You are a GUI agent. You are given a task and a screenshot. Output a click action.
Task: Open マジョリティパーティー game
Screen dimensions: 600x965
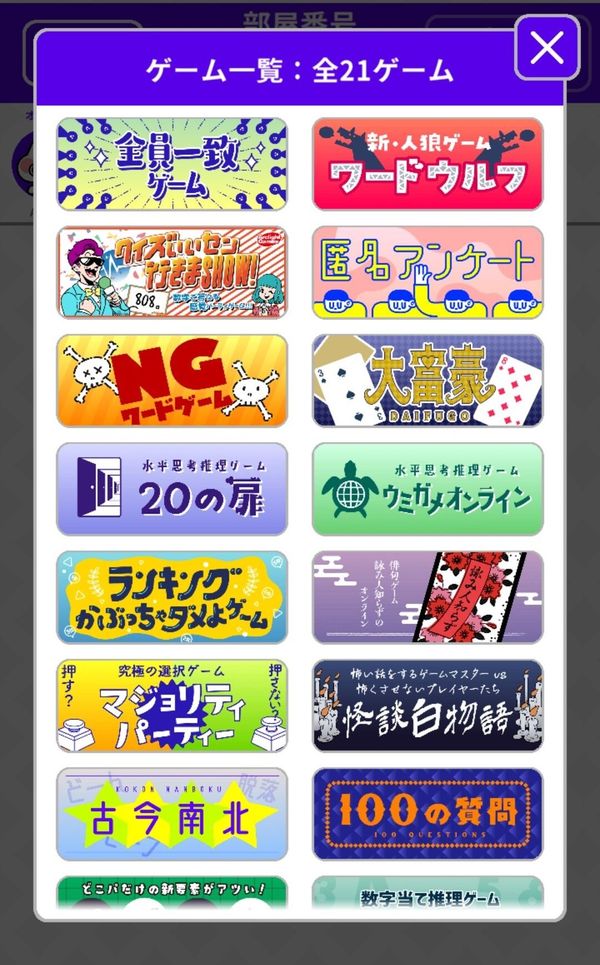pyautogui.click(x=172, y=706)
